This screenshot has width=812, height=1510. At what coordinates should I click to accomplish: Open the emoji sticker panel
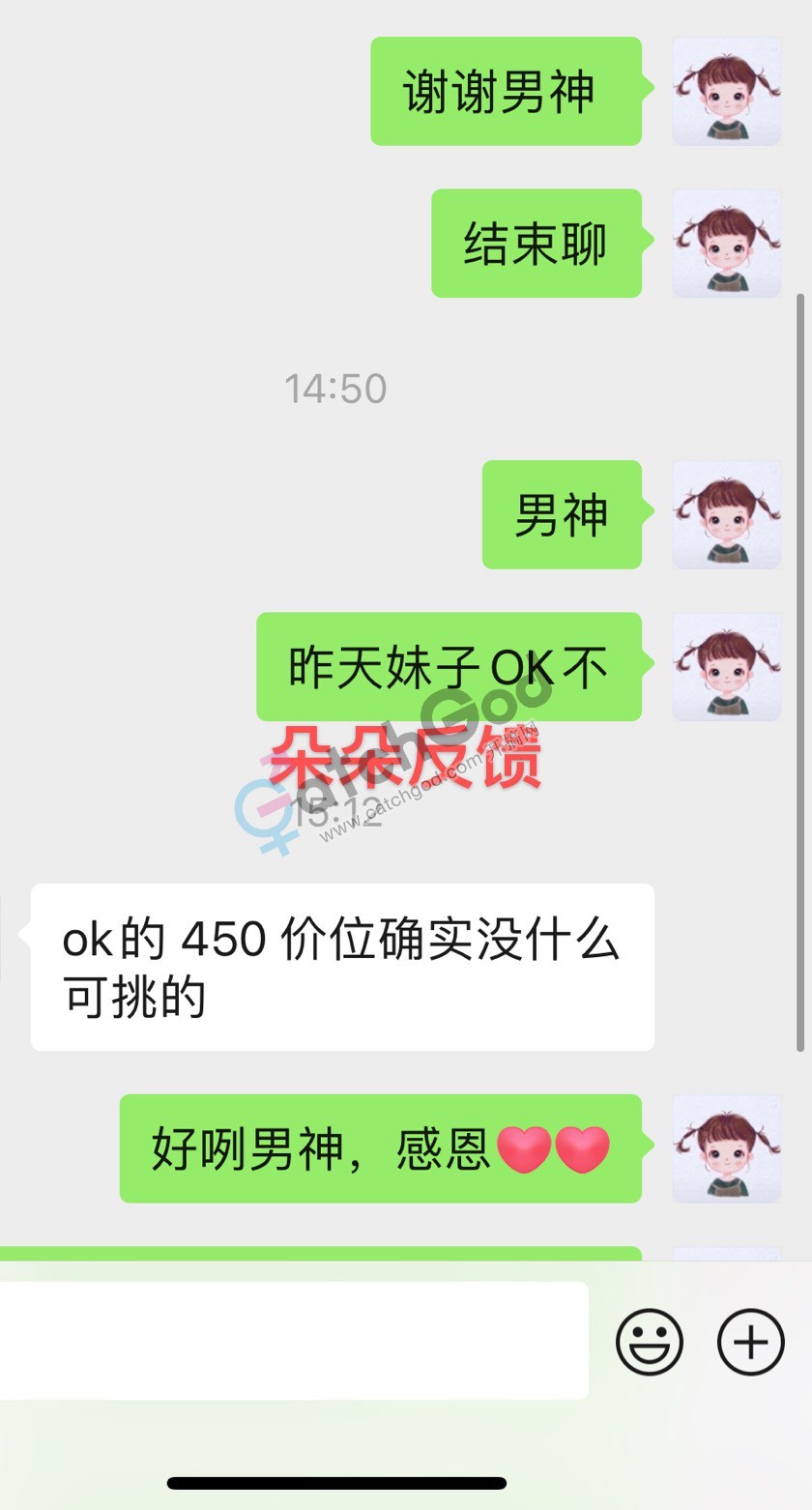(x=650, y=1342)
